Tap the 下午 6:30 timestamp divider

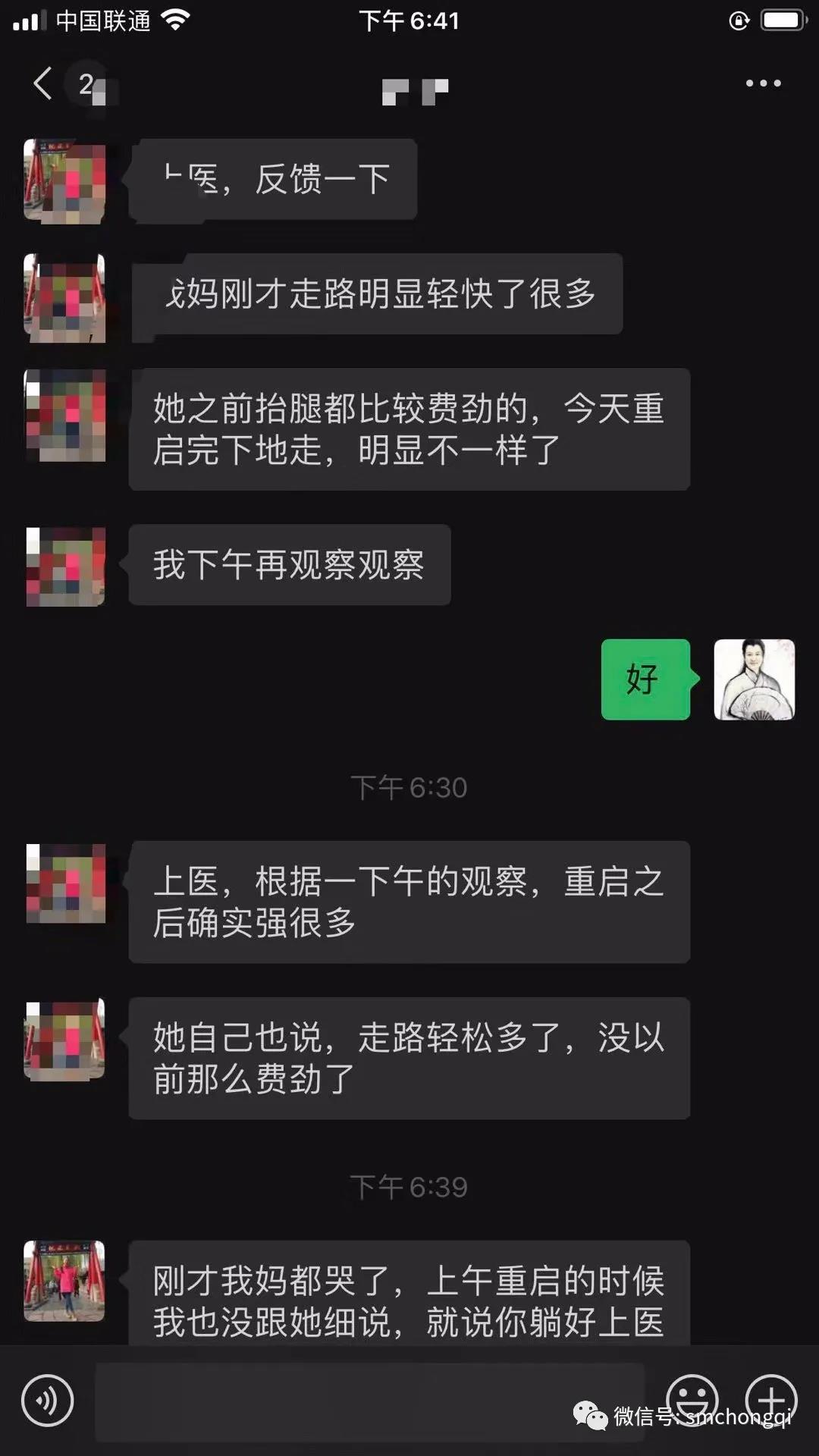pyautogui.click(x=409, y=787)
